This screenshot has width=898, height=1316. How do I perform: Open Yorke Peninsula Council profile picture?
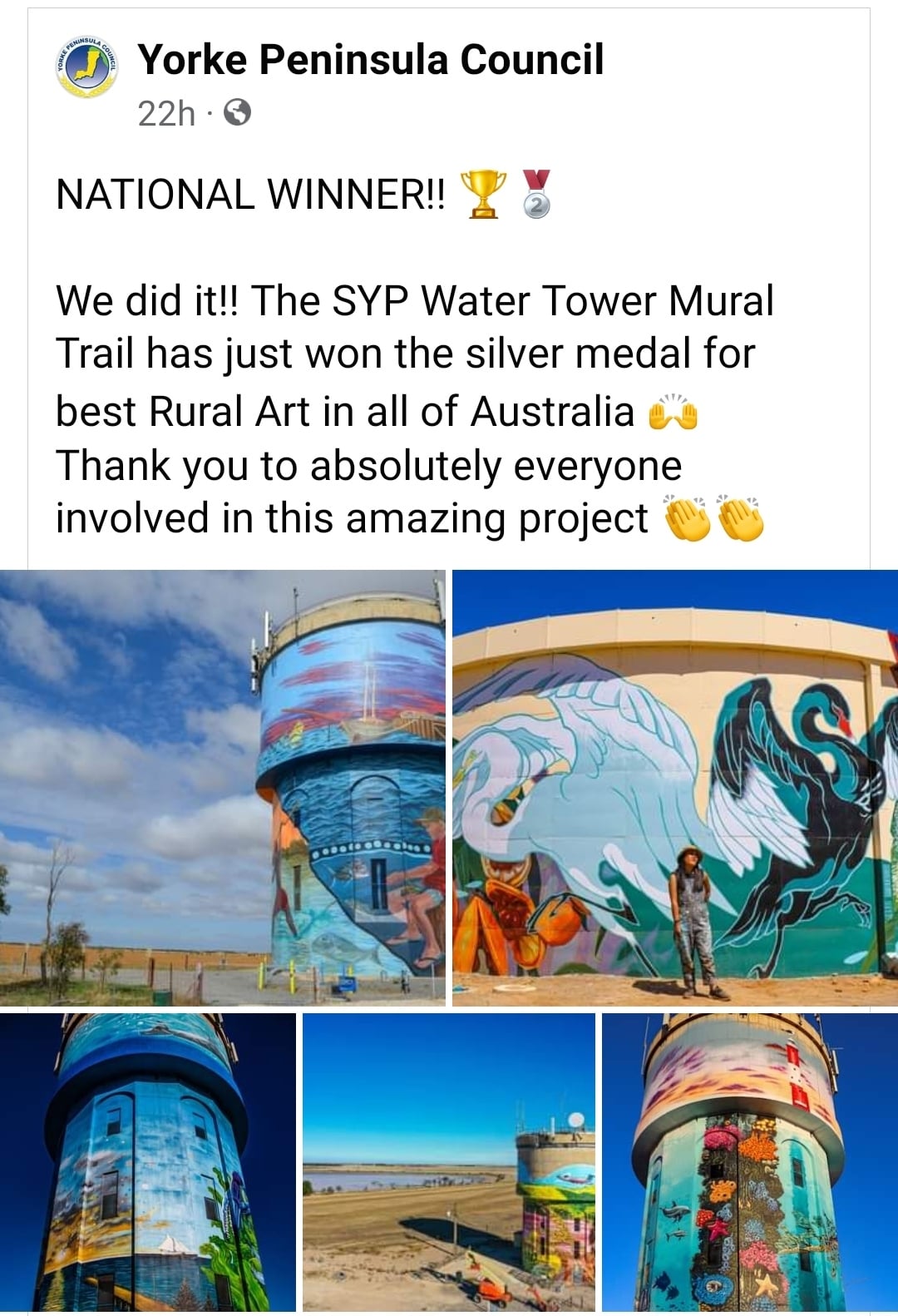coord(86,68)
